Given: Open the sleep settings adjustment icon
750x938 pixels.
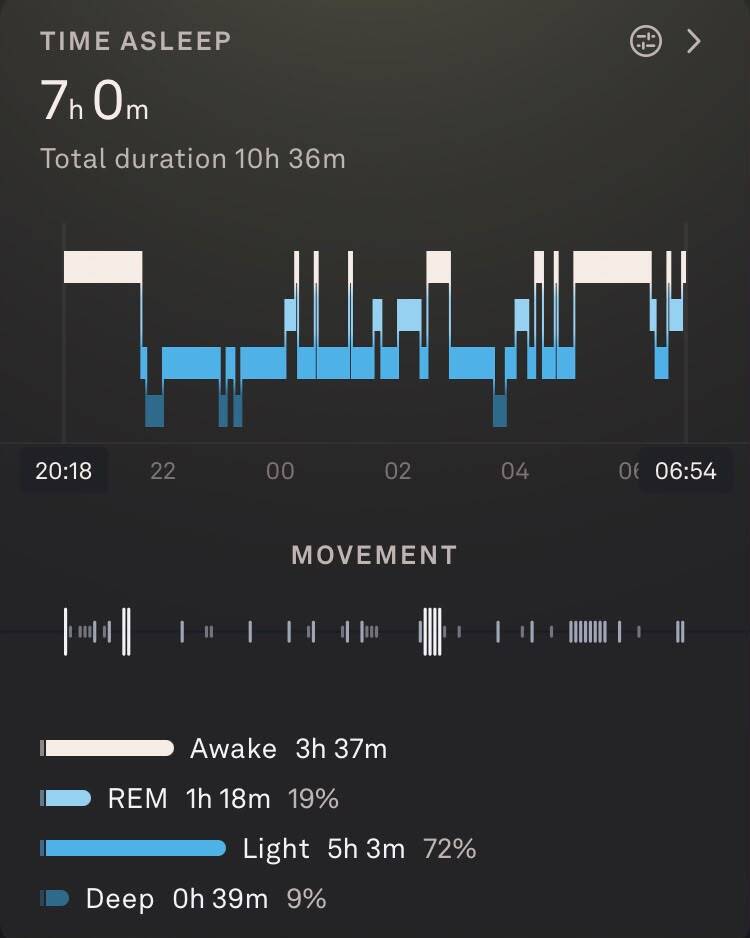Looking at the screenshot, I should (x=646, y=41).
